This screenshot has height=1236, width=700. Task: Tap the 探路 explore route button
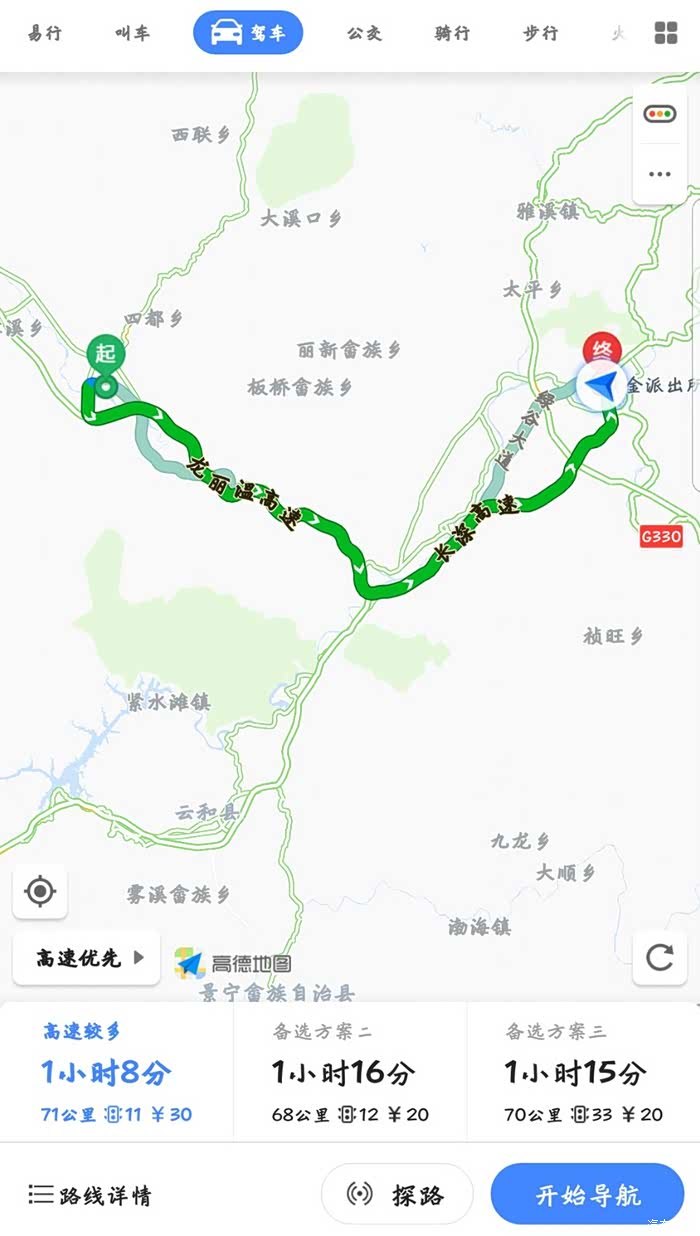[397, 1194]
